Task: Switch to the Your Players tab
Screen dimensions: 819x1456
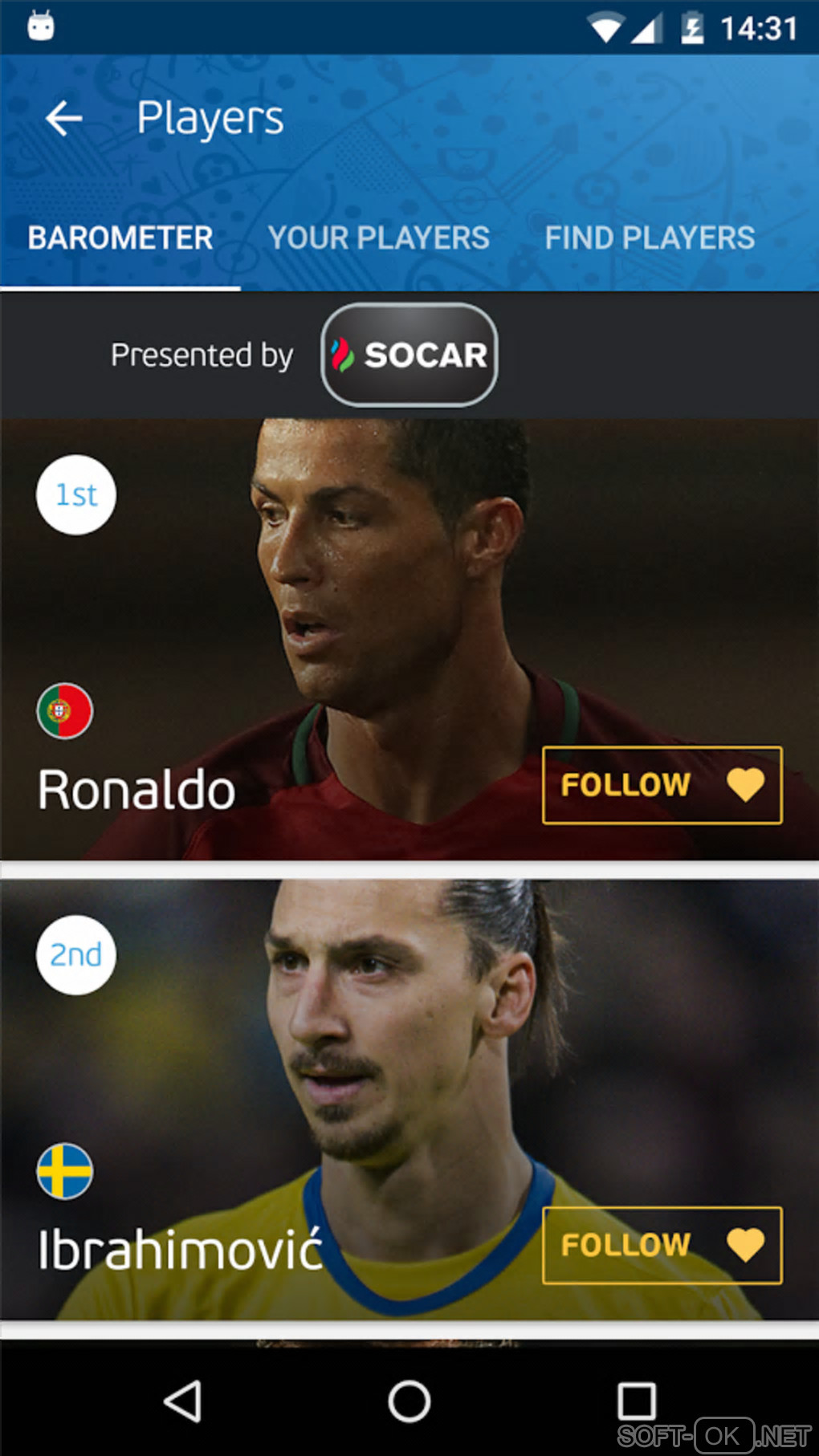Action: (378, 238)
